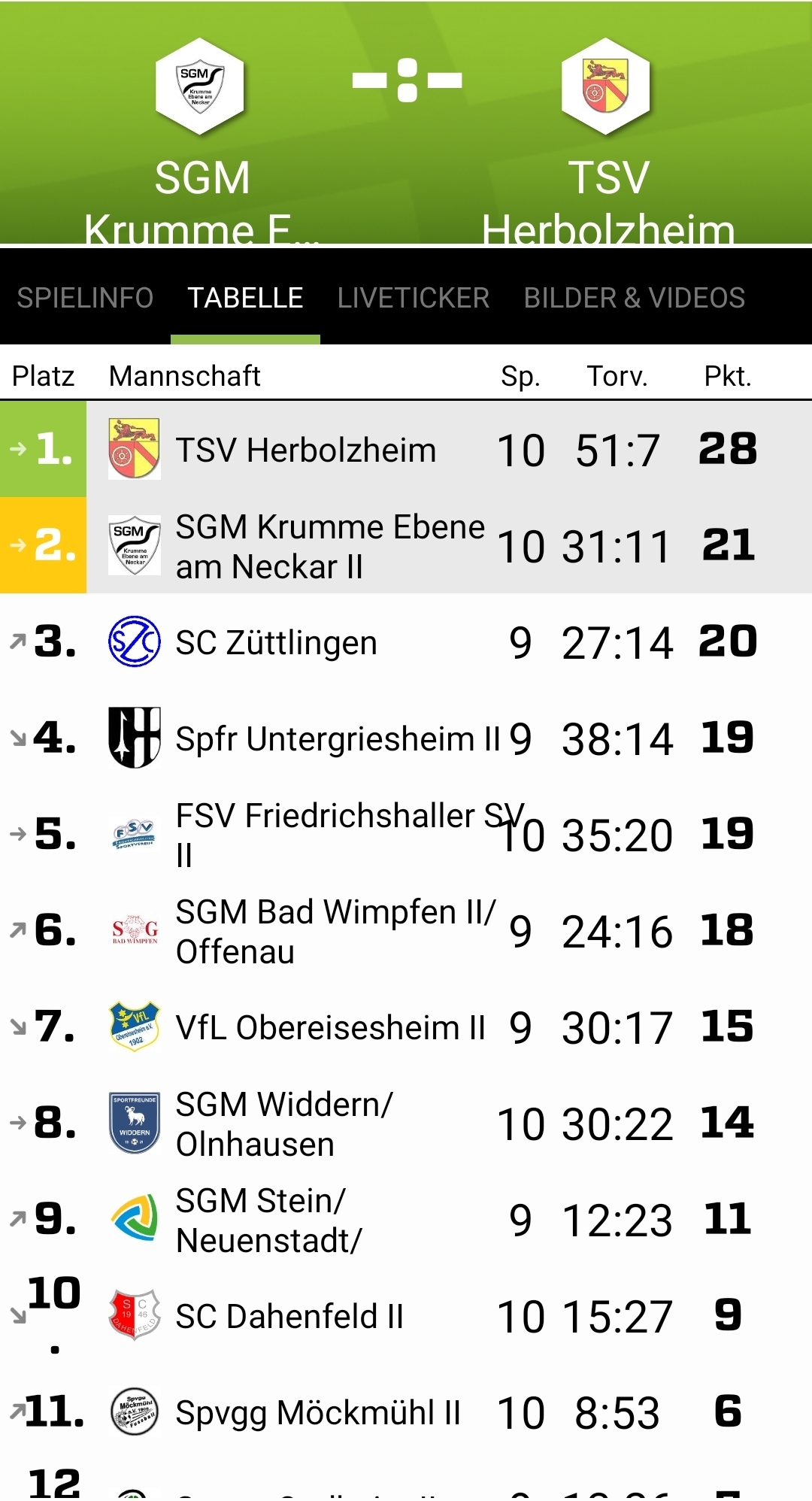
Task: Select Spfr Untergriesheim II row
Action: click(x=406, y=738)
